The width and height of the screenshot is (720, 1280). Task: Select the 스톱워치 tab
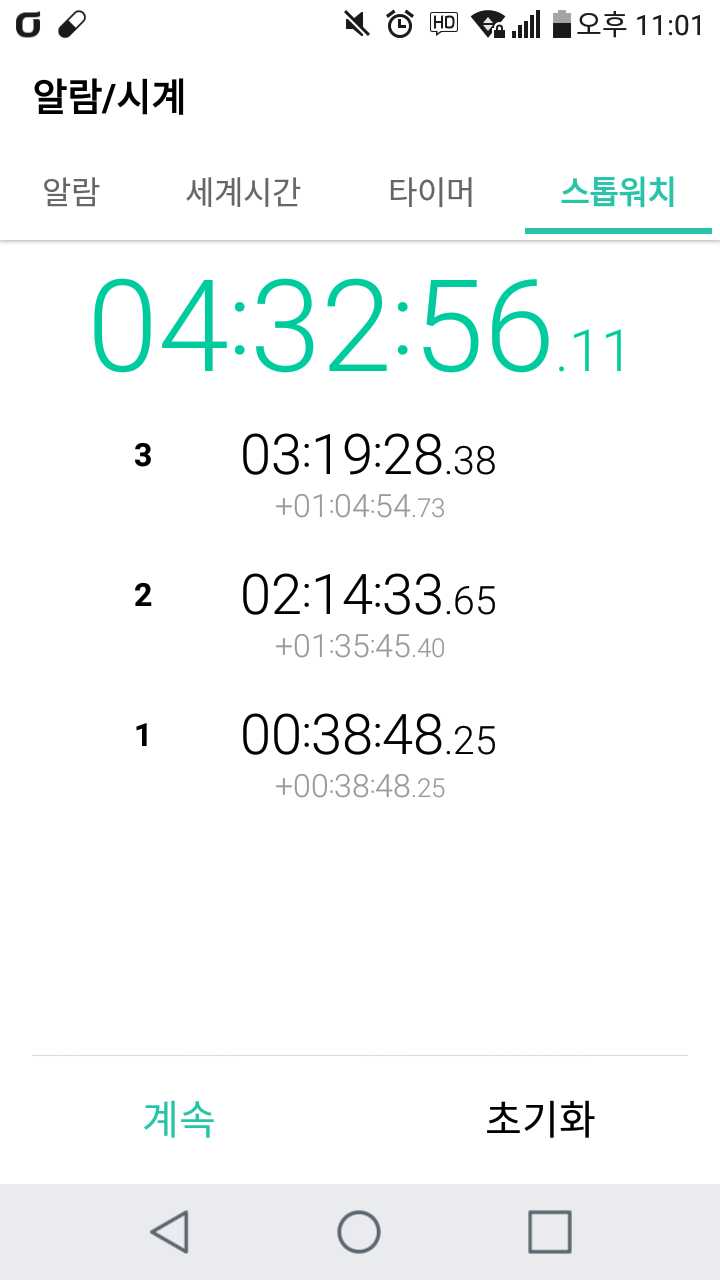[618, 192]
